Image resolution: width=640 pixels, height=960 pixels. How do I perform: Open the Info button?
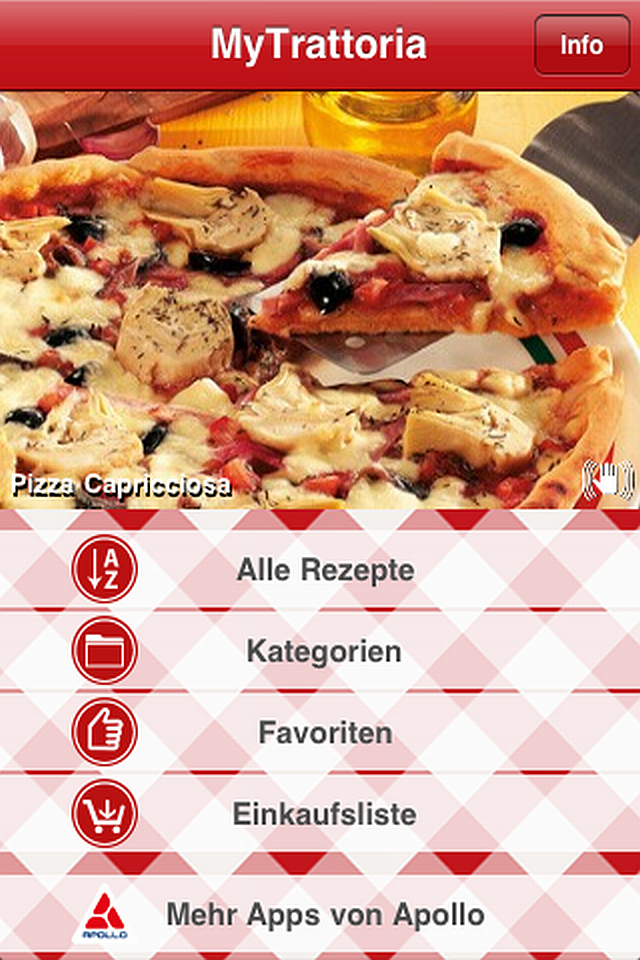pos(581,45)
